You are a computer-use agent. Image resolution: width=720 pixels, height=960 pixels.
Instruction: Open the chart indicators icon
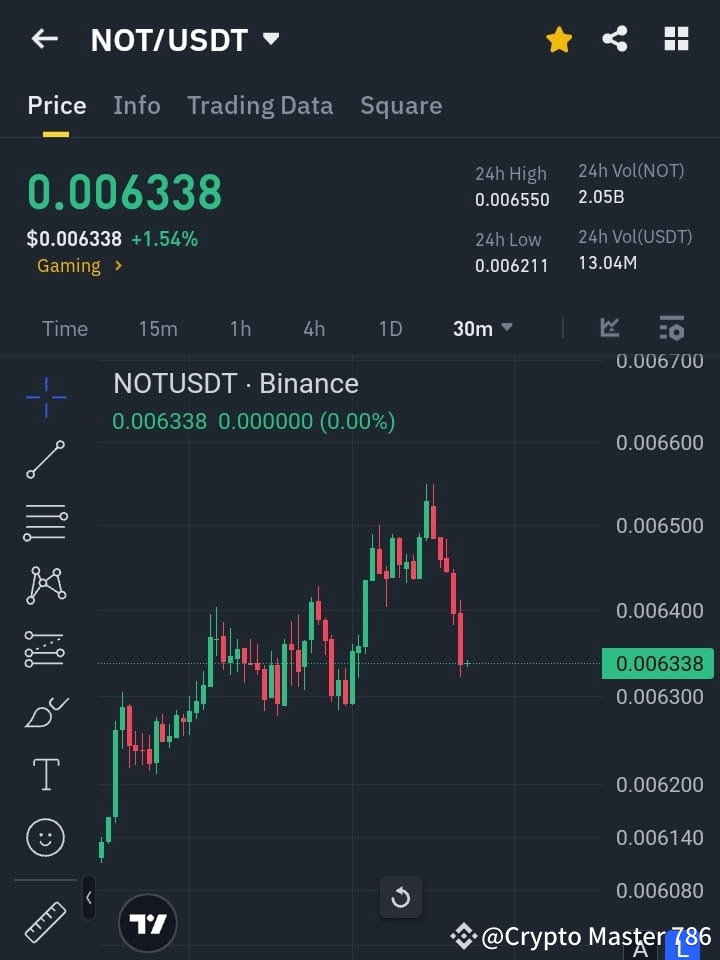pyautogui.click(x=610, y=328)
